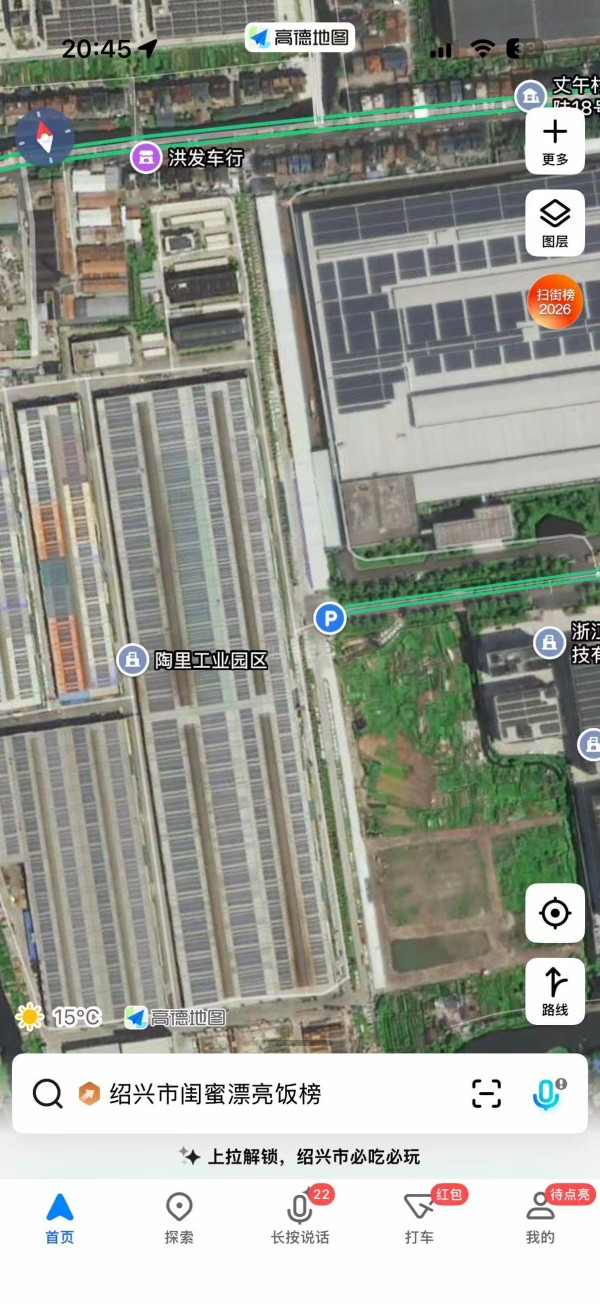The height and width of the screenshot is (1304, 600).
Task: Open the 图层 map layers panel
Action: click(x=555, y=222)
